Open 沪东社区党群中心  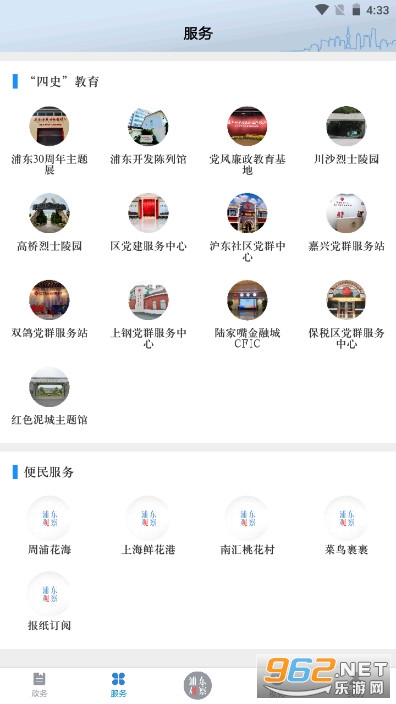click(247, 227)
